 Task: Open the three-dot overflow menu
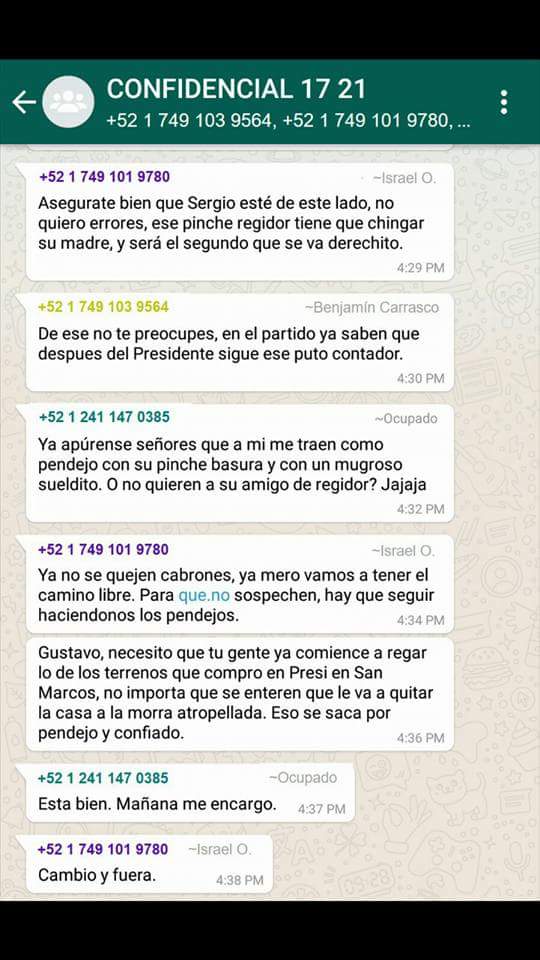coord(503,102)
